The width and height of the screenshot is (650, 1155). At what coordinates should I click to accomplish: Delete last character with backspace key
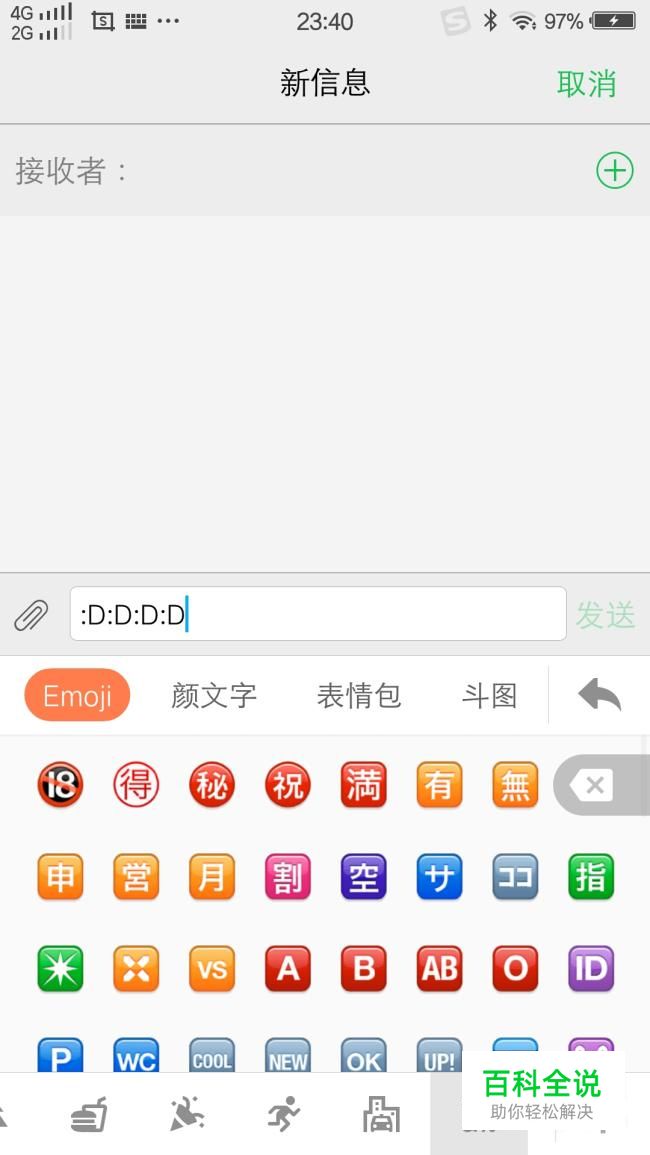(x=594, y=785)
